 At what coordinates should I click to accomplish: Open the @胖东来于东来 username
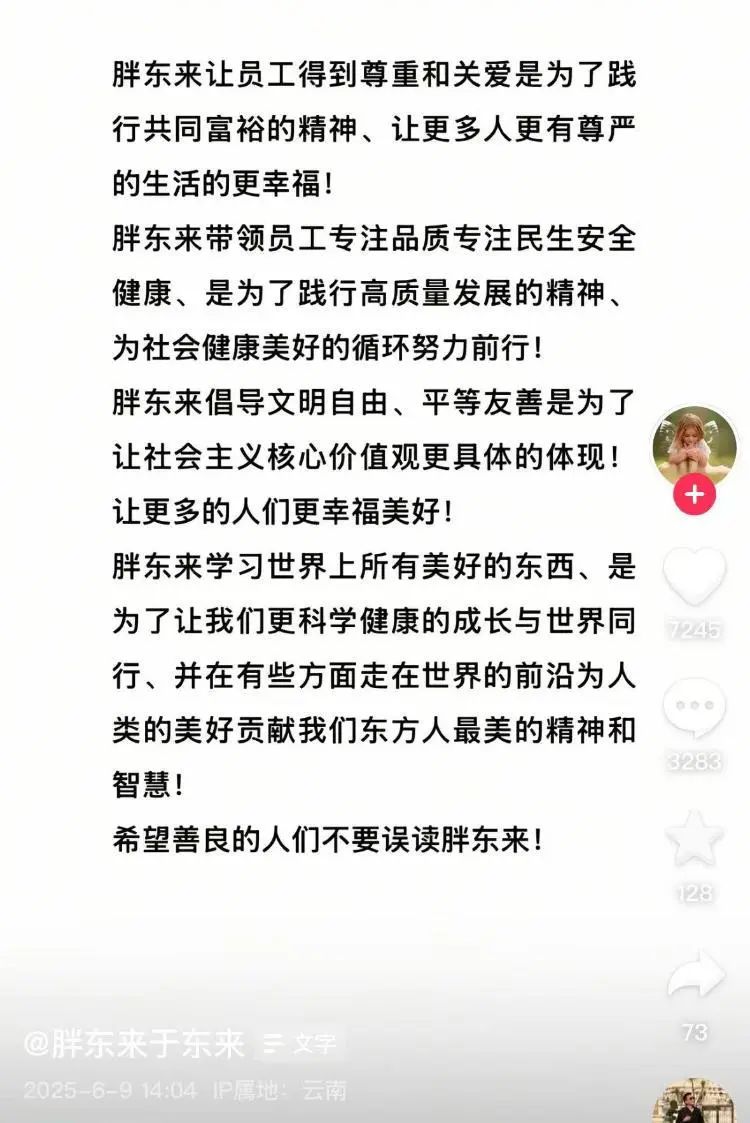click(x=134, y=1044)
